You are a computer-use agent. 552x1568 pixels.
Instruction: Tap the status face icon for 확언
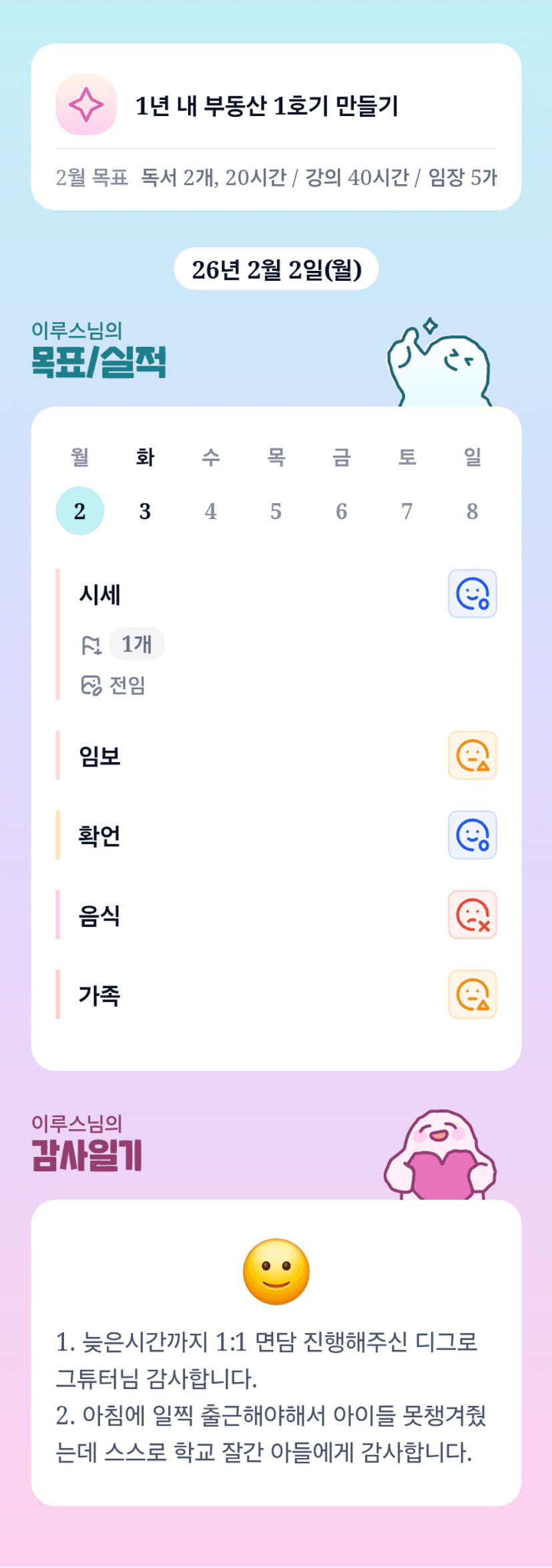point(473,835)
